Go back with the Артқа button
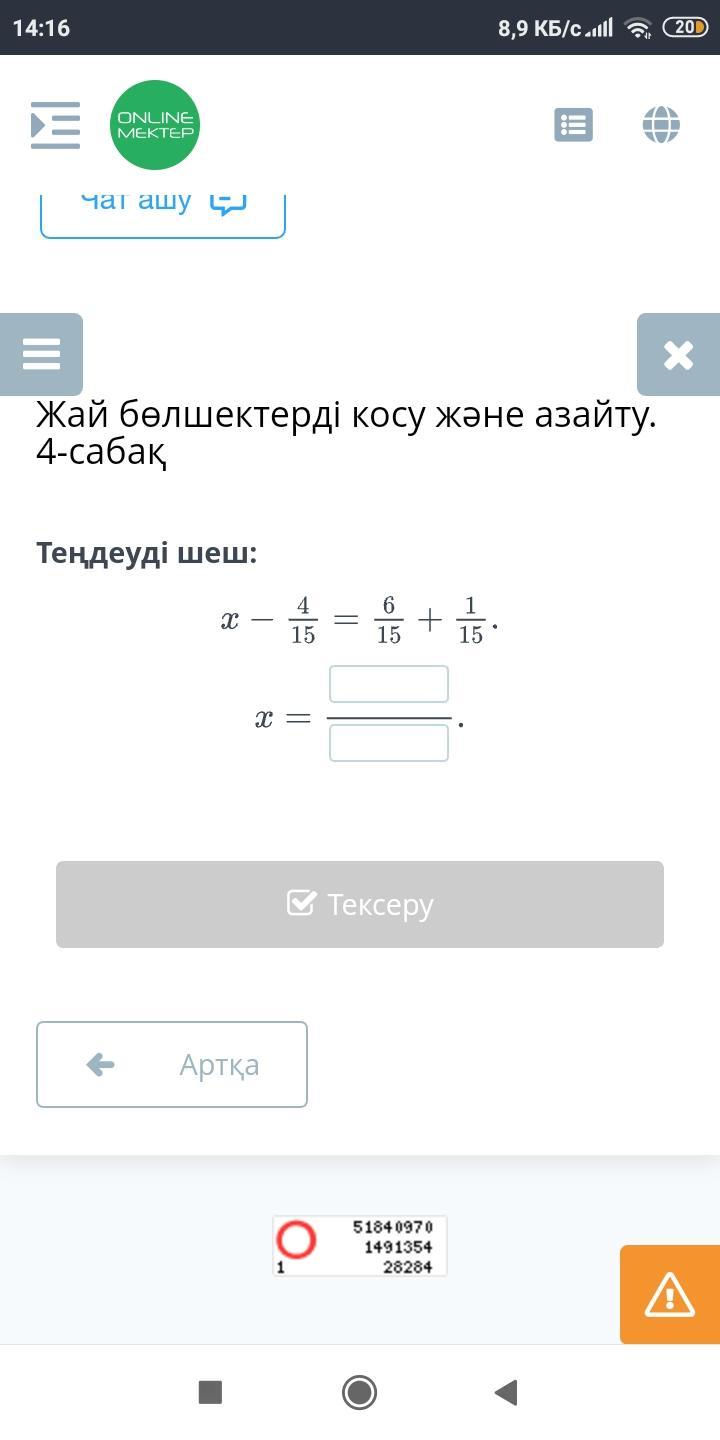Image resolution: width=720 pixels, height=1440 pixels. click(x=172, y=1065)
